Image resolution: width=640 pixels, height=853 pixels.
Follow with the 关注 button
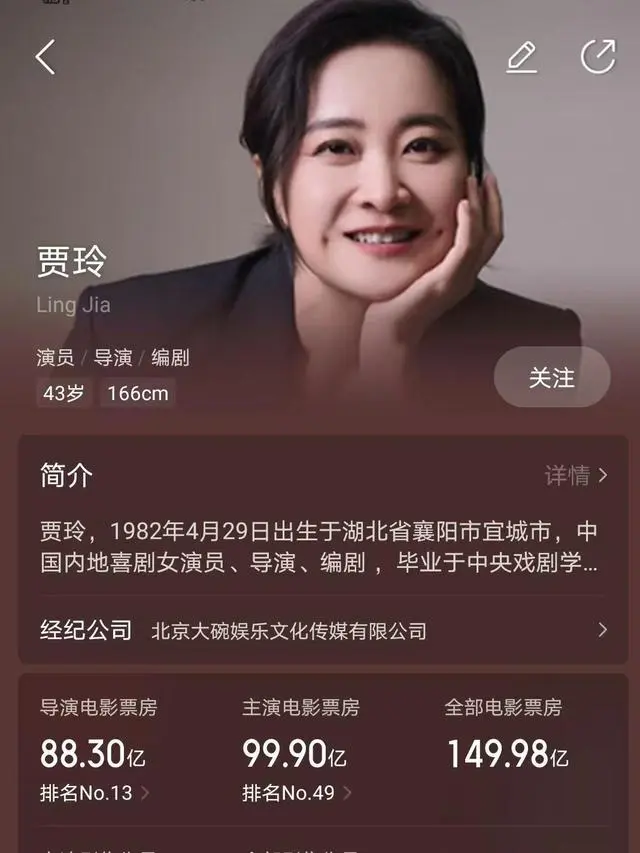pos(551,378)
